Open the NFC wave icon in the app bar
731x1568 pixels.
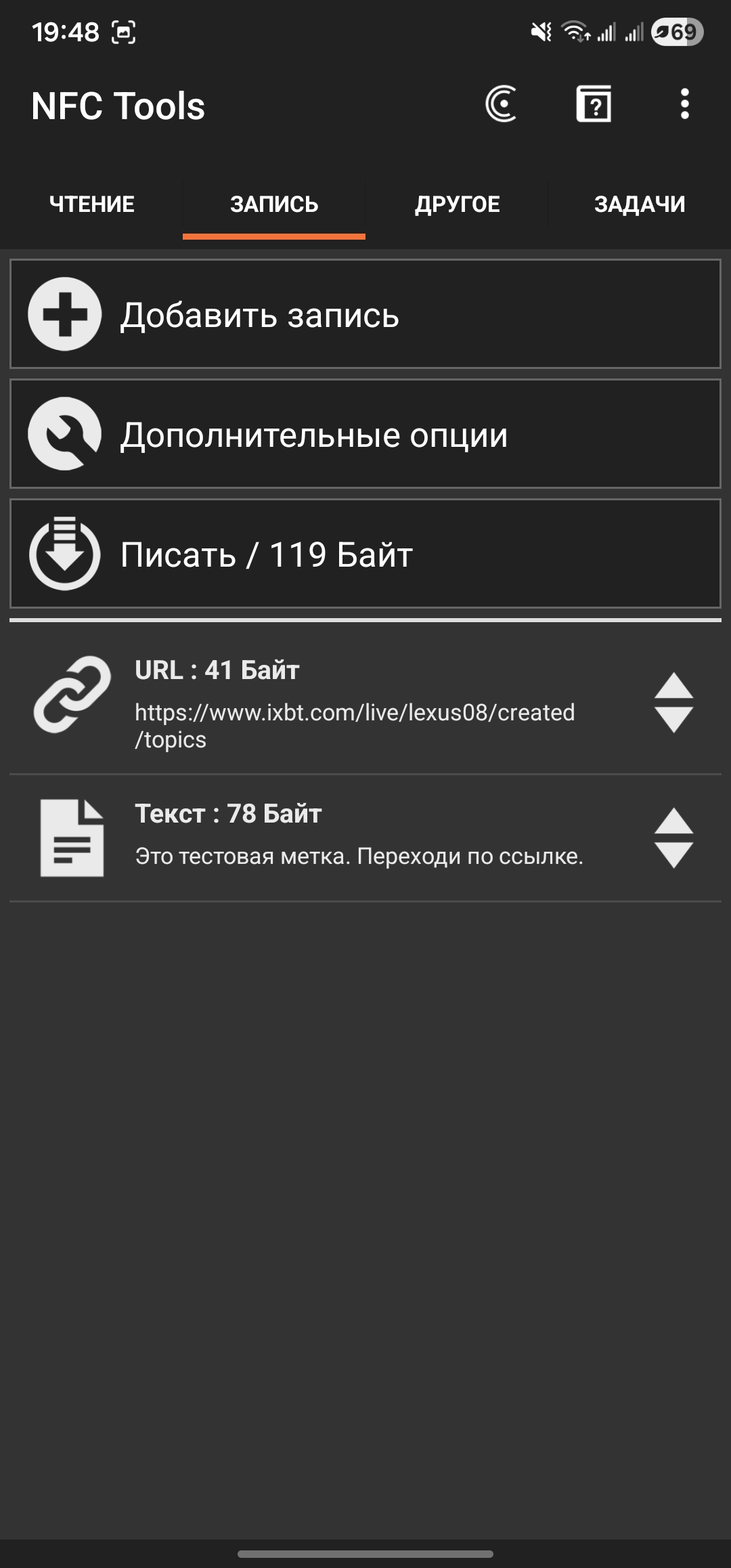click(501, 105)
